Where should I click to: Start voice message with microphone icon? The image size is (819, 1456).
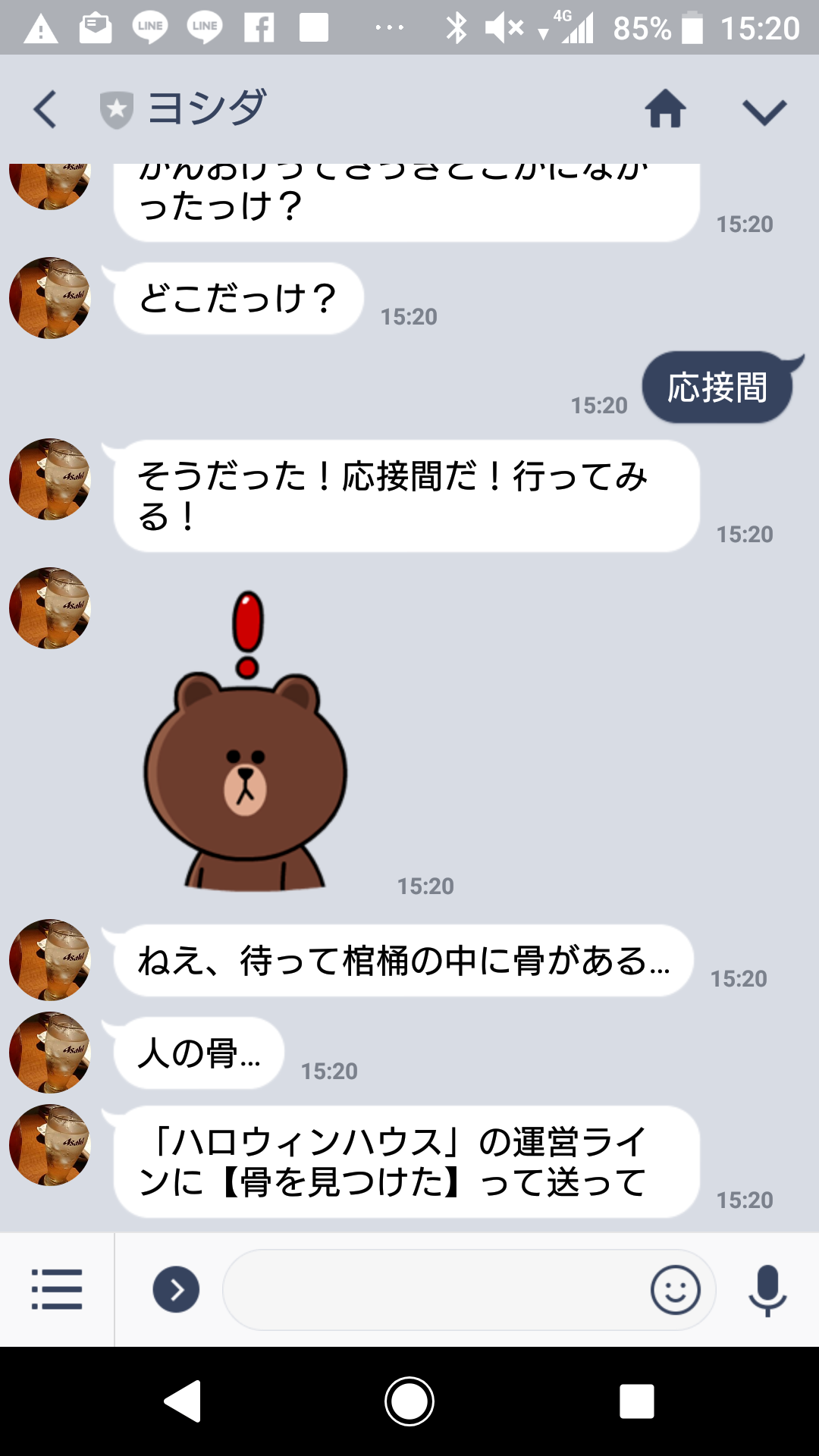[767, 1289]
